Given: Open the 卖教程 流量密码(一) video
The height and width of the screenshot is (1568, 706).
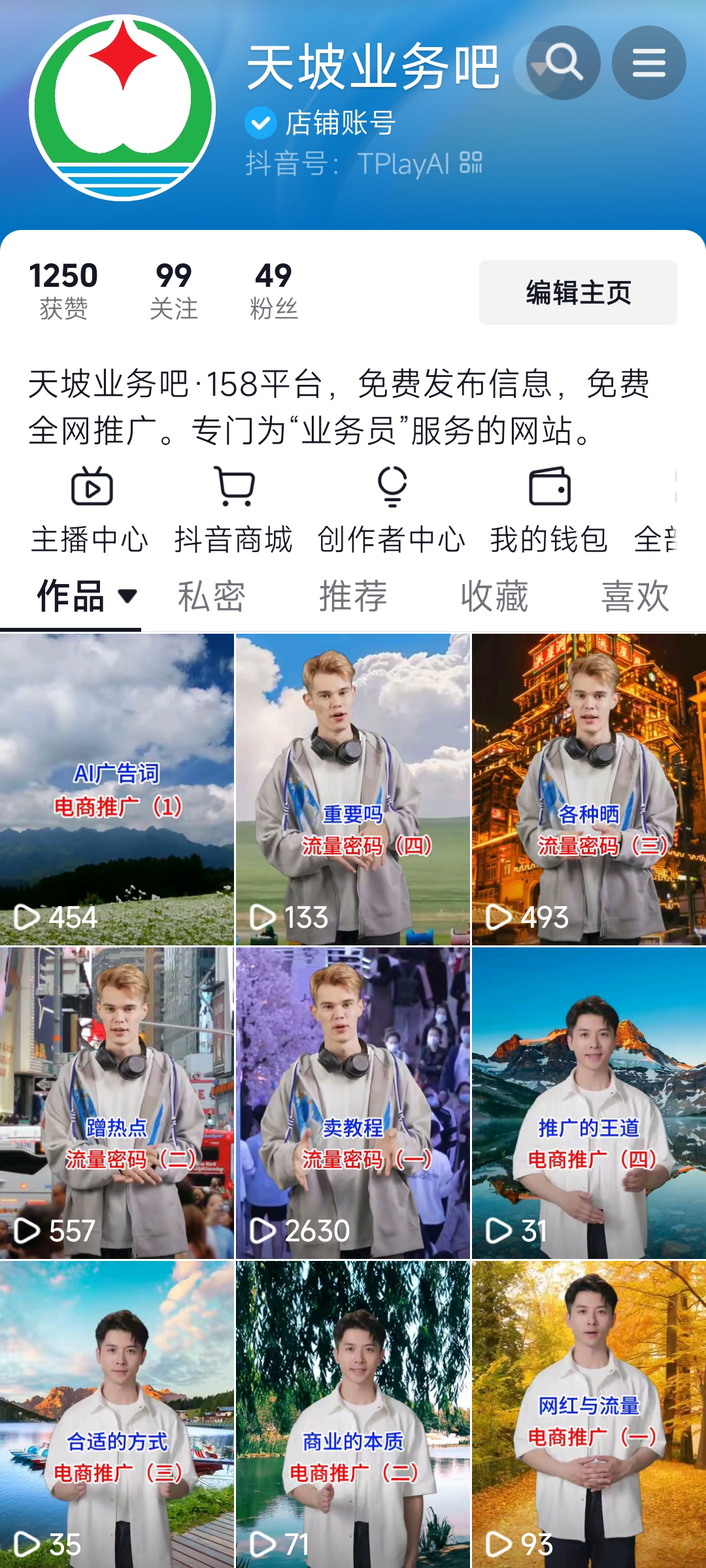Looking at the screenshot, I should click(x=353, y=1103).
